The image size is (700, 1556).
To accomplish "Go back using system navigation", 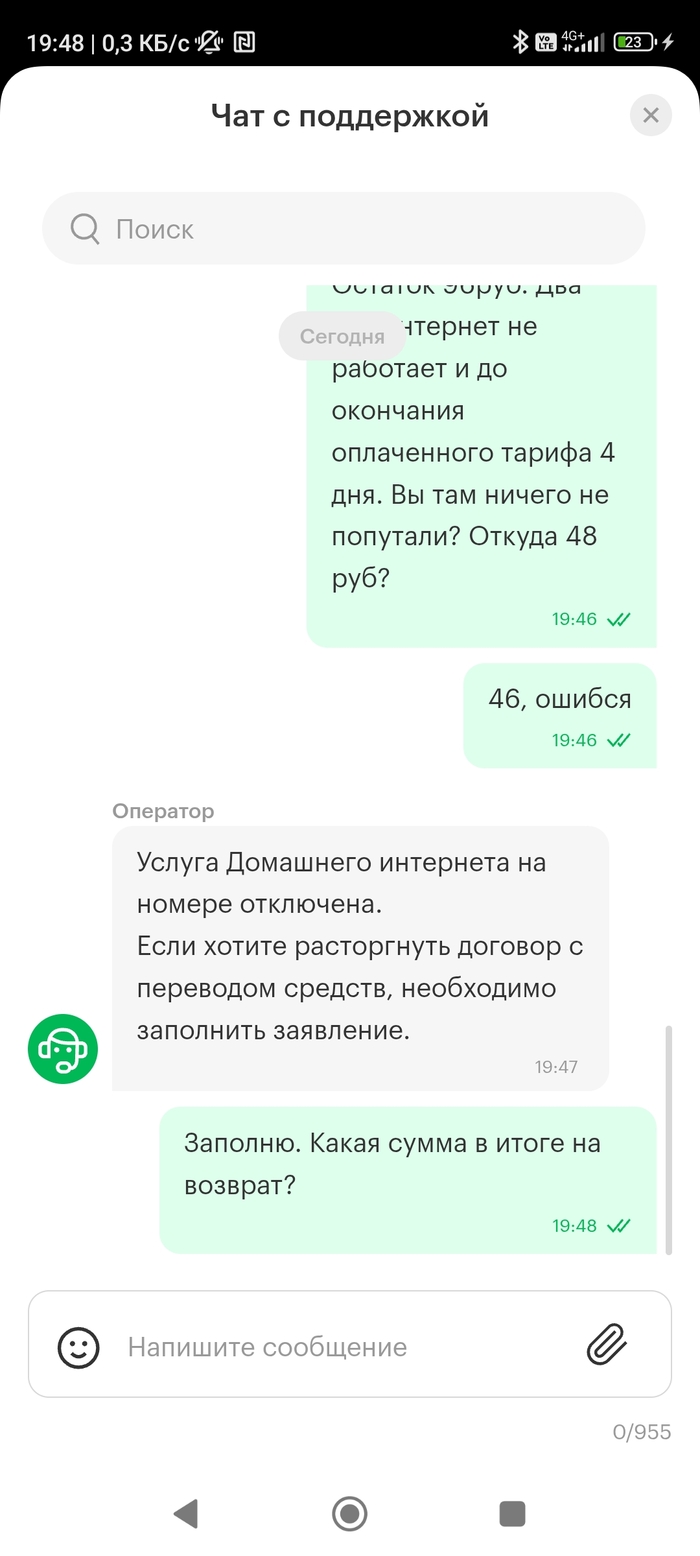I will [x=185, y=1513].
